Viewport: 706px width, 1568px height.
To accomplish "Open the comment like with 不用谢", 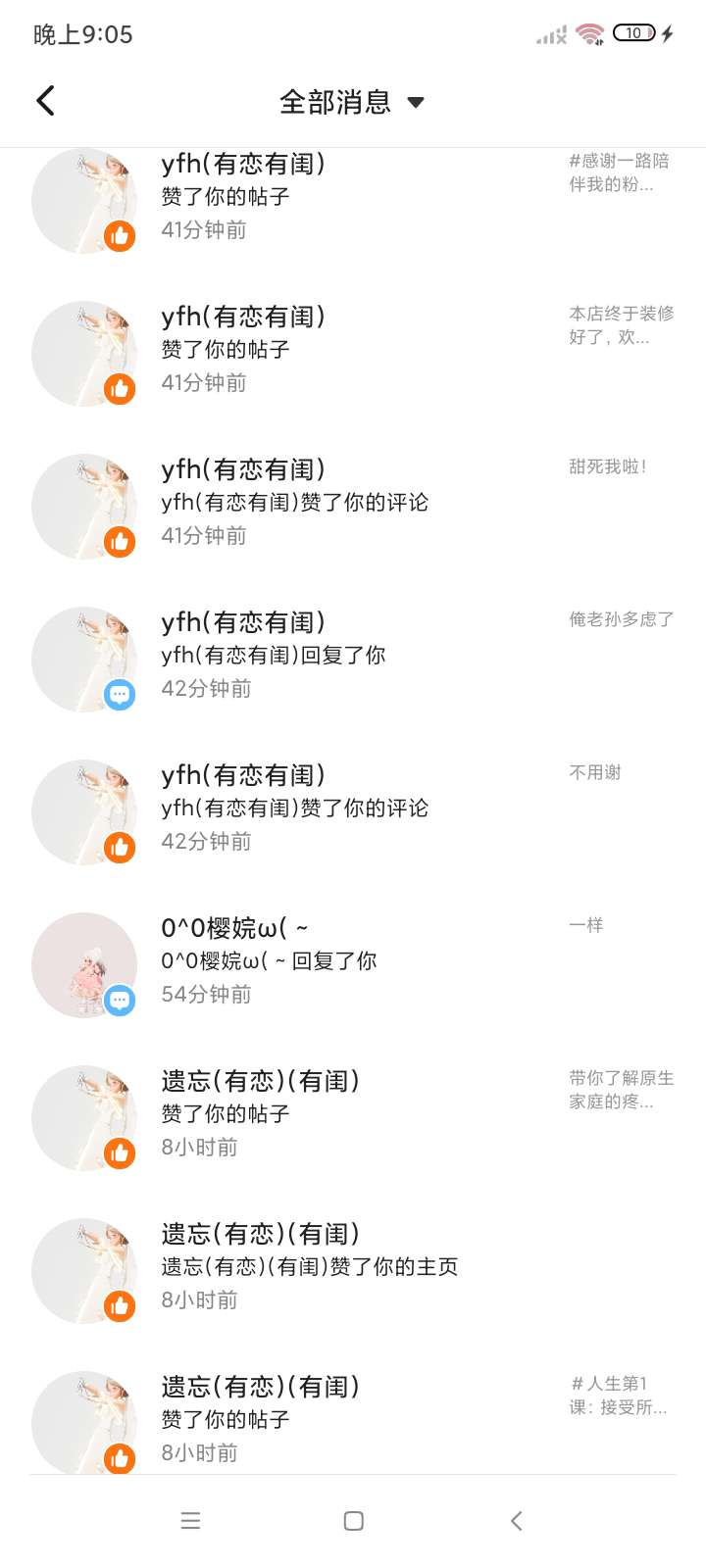I will (x=353, y=808).
